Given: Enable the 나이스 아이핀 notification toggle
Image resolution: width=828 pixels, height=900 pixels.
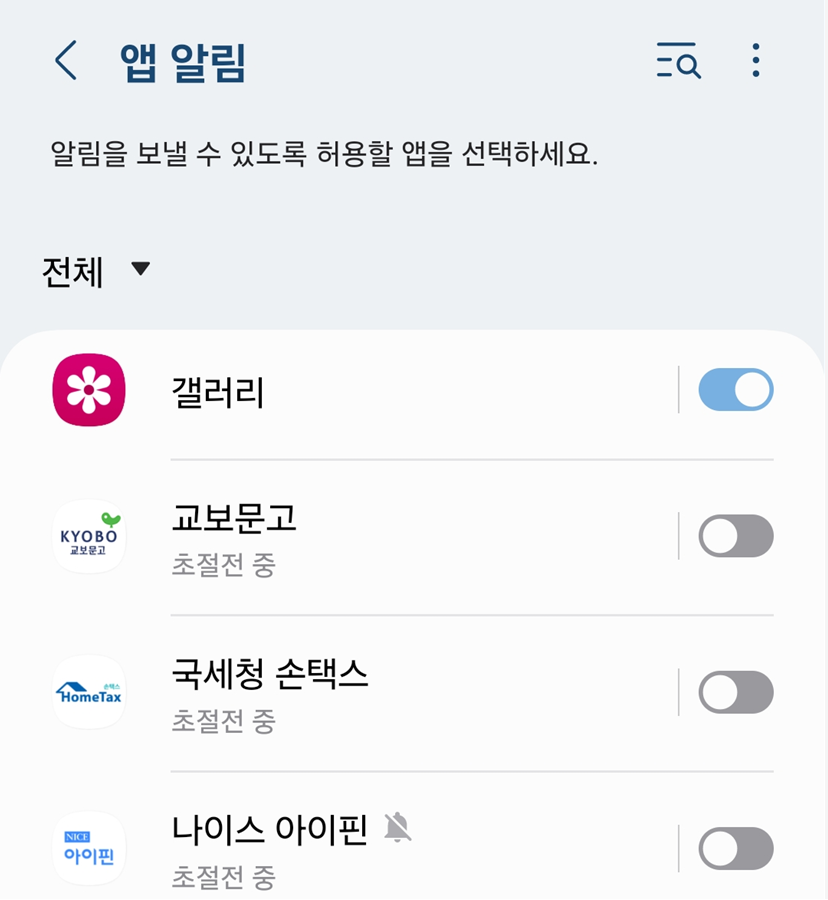Looking at the screenshot, I should (x=735, y=850).
